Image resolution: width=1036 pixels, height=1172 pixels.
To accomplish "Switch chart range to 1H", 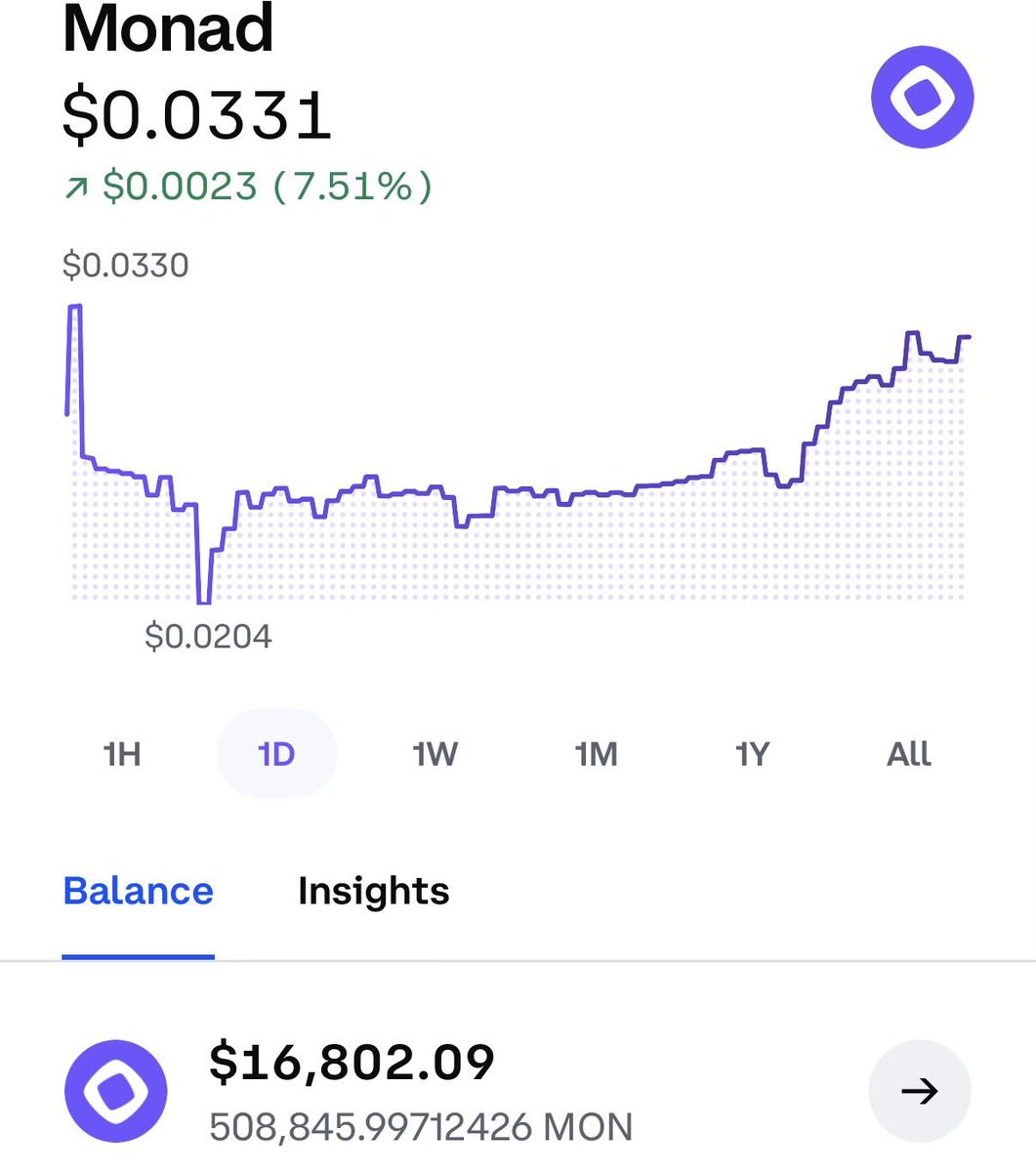I will (122, 754).
